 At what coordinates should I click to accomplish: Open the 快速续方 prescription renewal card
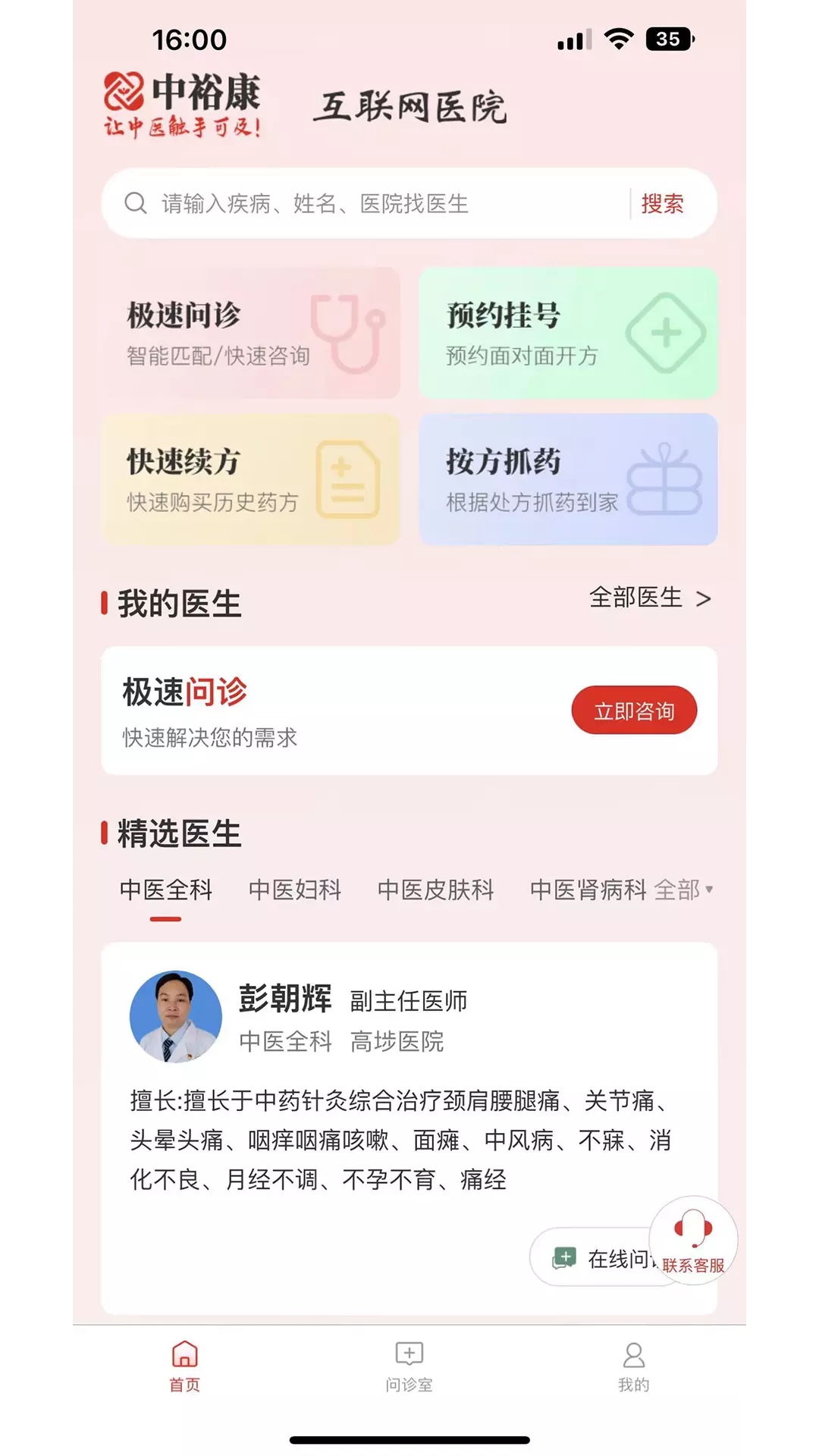point(250,479)
